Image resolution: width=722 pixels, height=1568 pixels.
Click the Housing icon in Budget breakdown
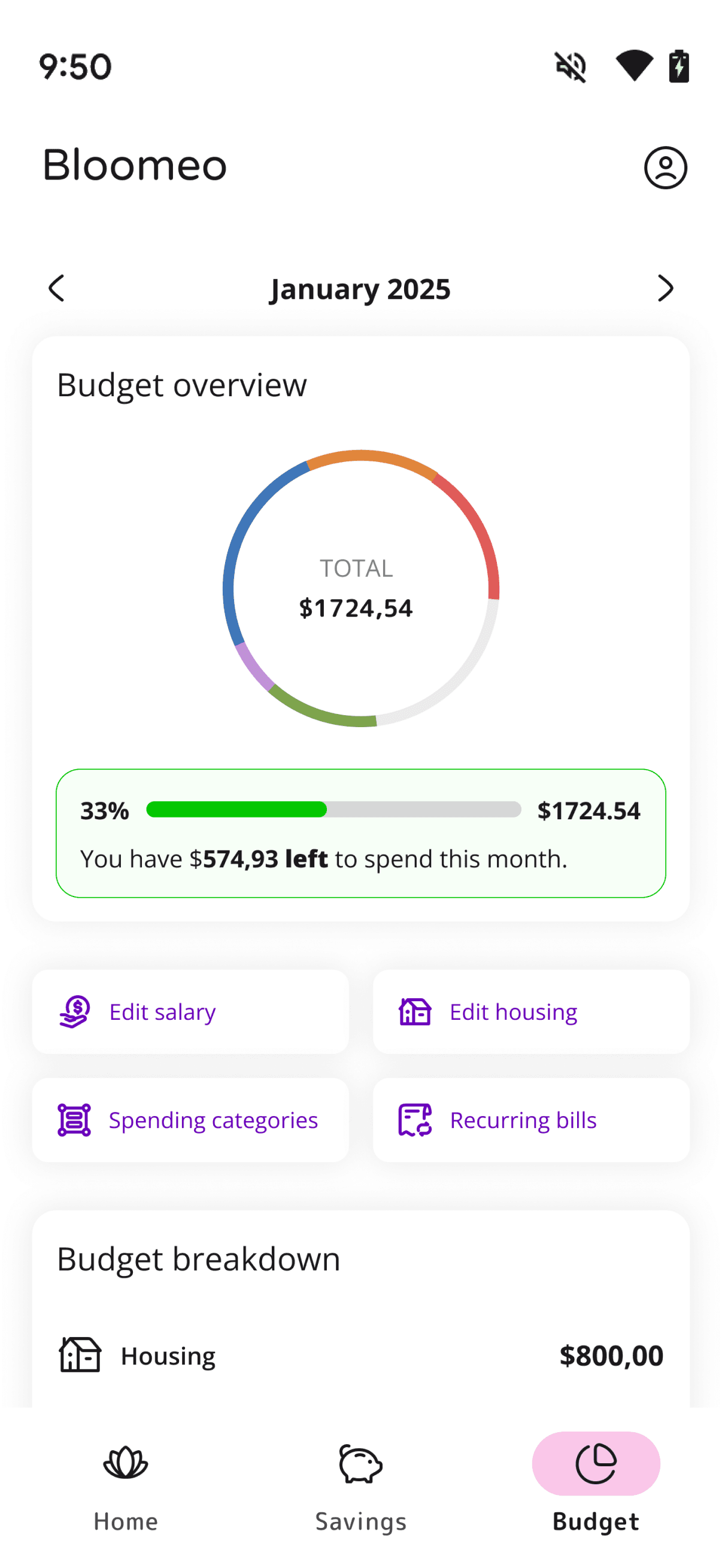click(81, 1354)
